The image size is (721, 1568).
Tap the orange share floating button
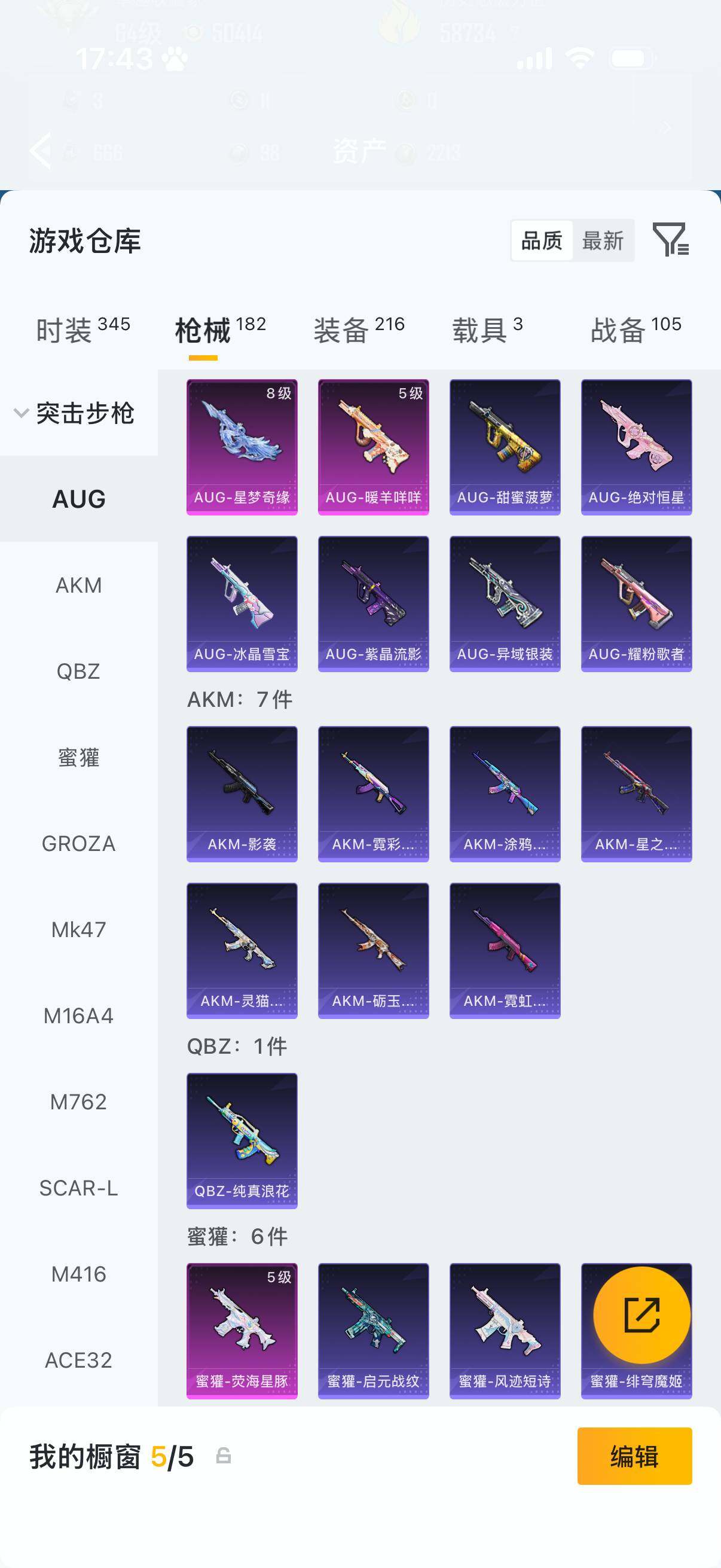[641, 1315]
